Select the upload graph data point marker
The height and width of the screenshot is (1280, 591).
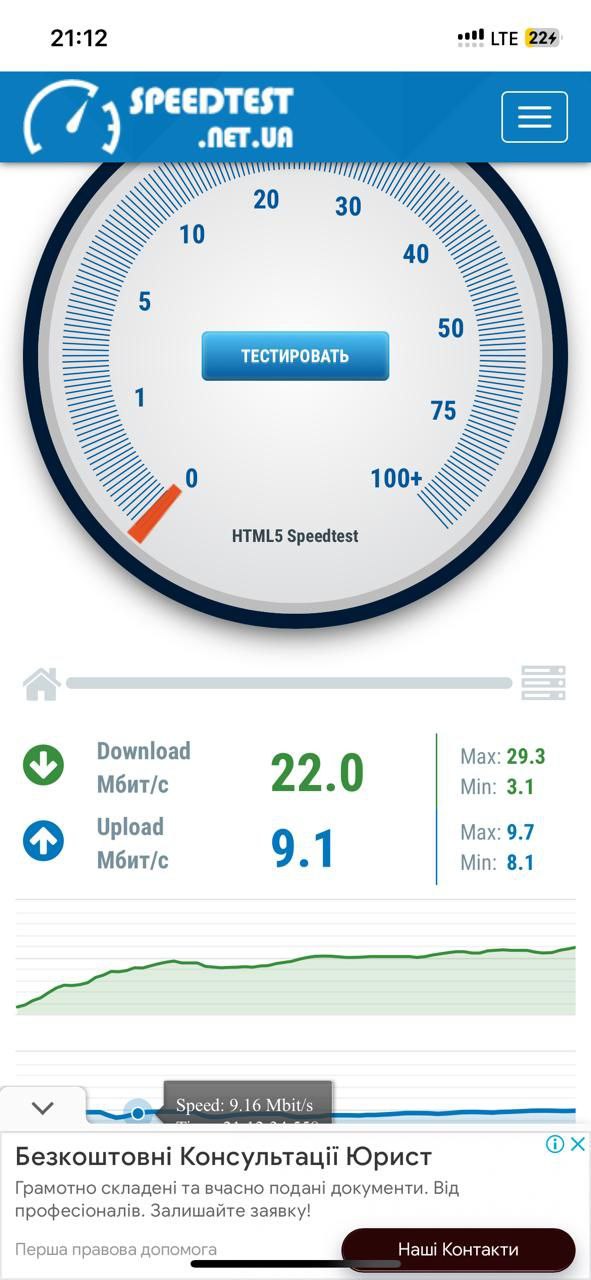click(x=138, y=1113)
